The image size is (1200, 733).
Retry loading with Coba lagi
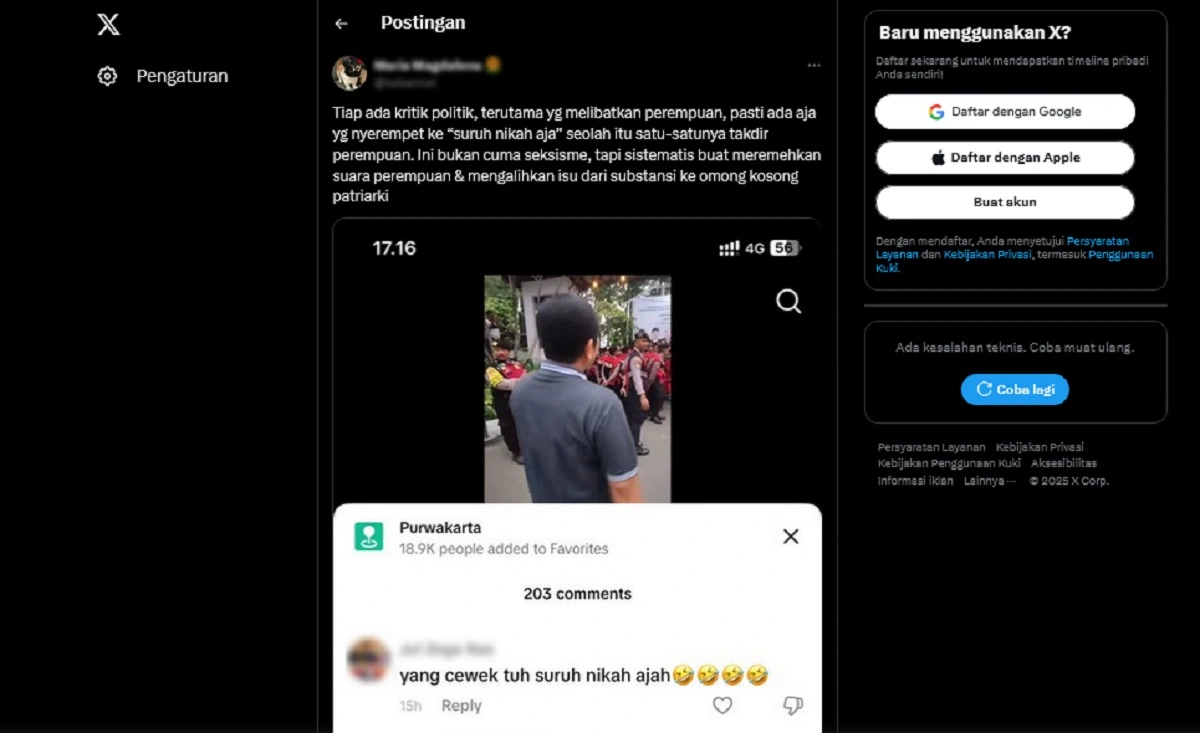click(x=1014, y=390)
